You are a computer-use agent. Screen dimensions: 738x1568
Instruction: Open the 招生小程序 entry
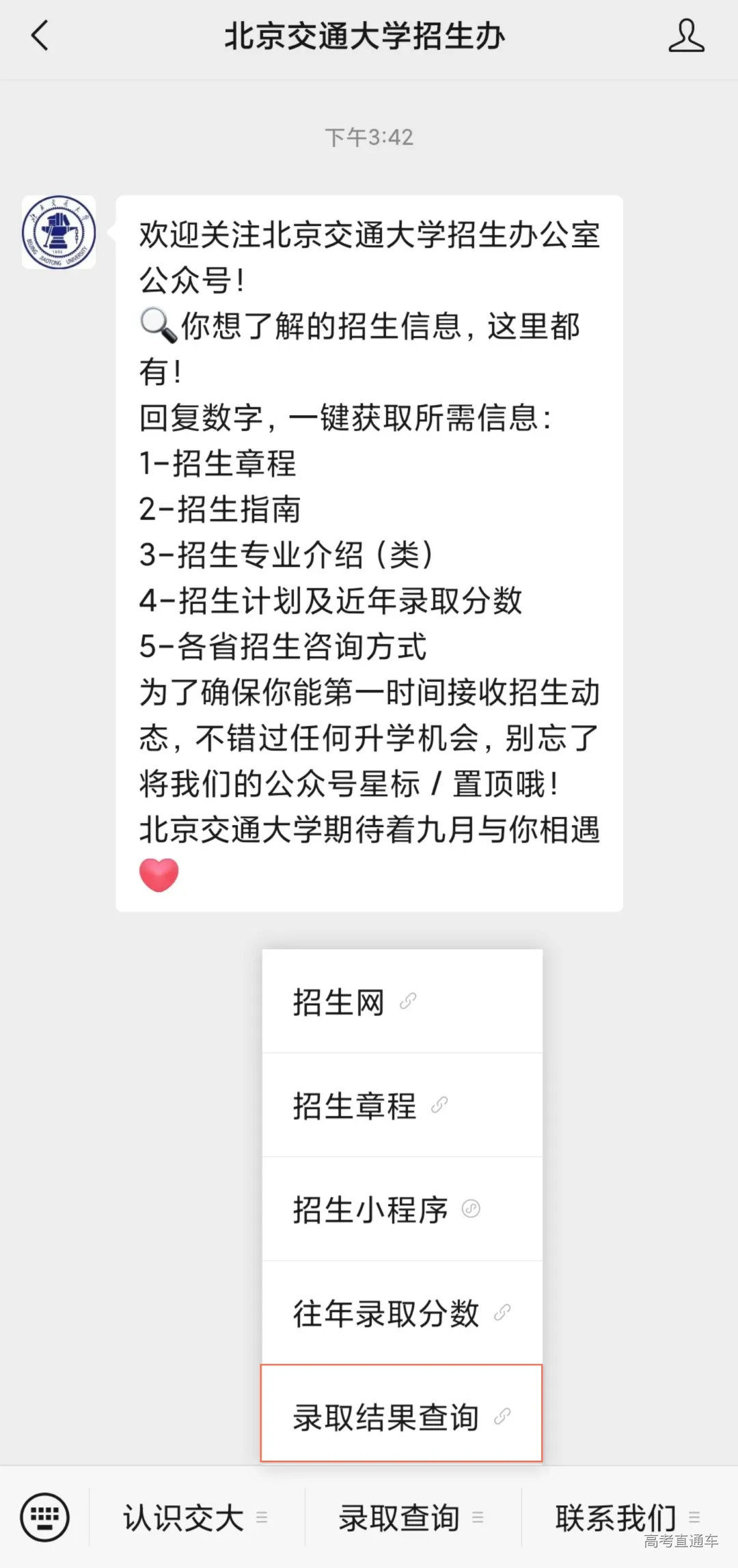click(x=369, y=1208)
